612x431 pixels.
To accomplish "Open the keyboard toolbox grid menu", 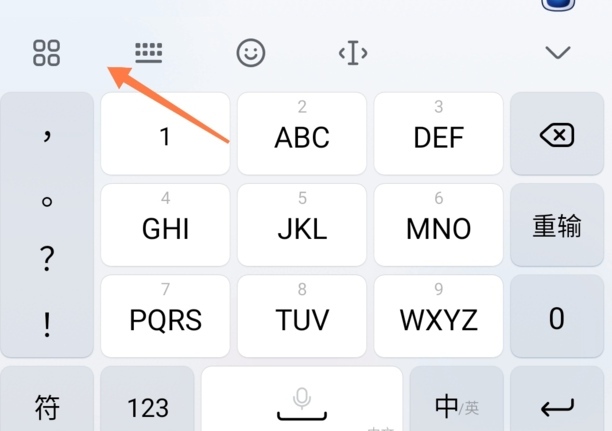I will coord(46,53).
